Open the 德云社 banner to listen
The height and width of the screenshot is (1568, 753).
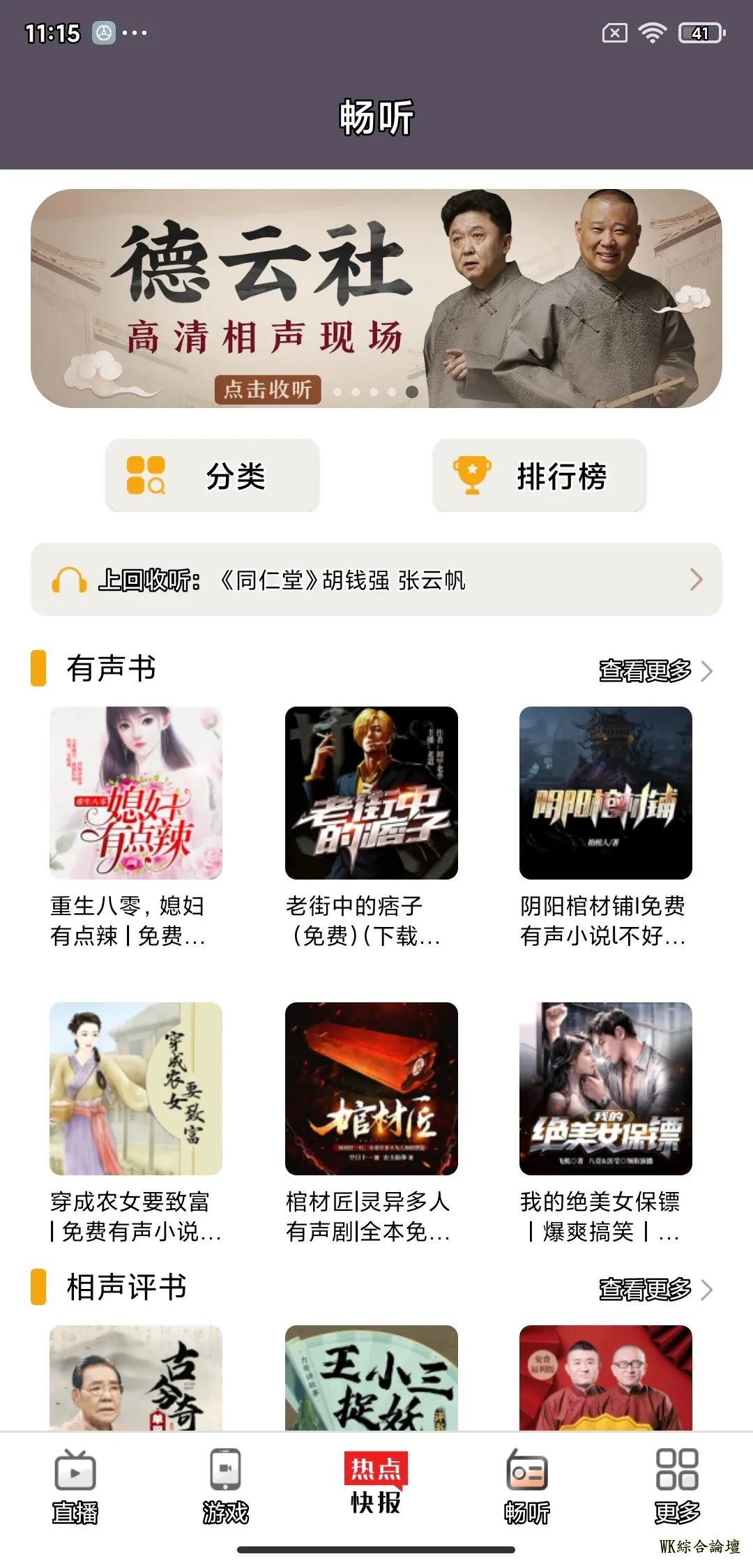pos(376,299)
